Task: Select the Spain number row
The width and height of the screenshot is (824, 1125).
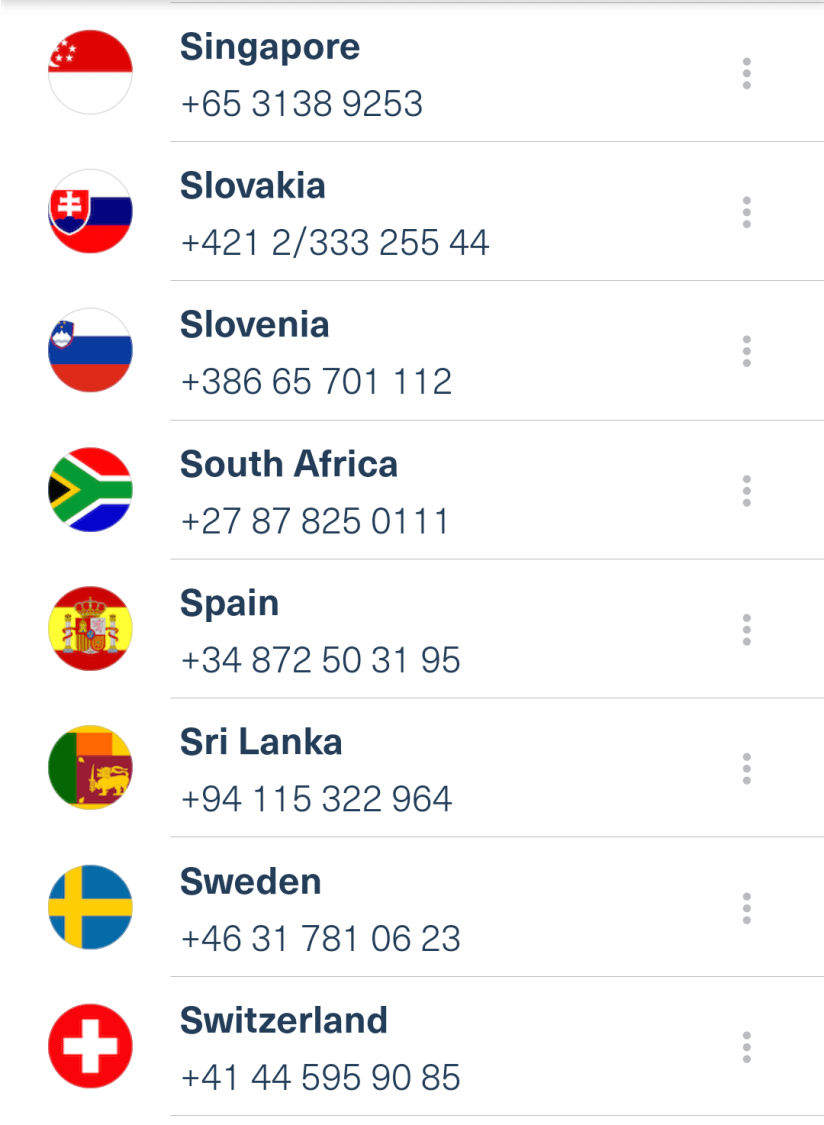Action: pos(400,630)
